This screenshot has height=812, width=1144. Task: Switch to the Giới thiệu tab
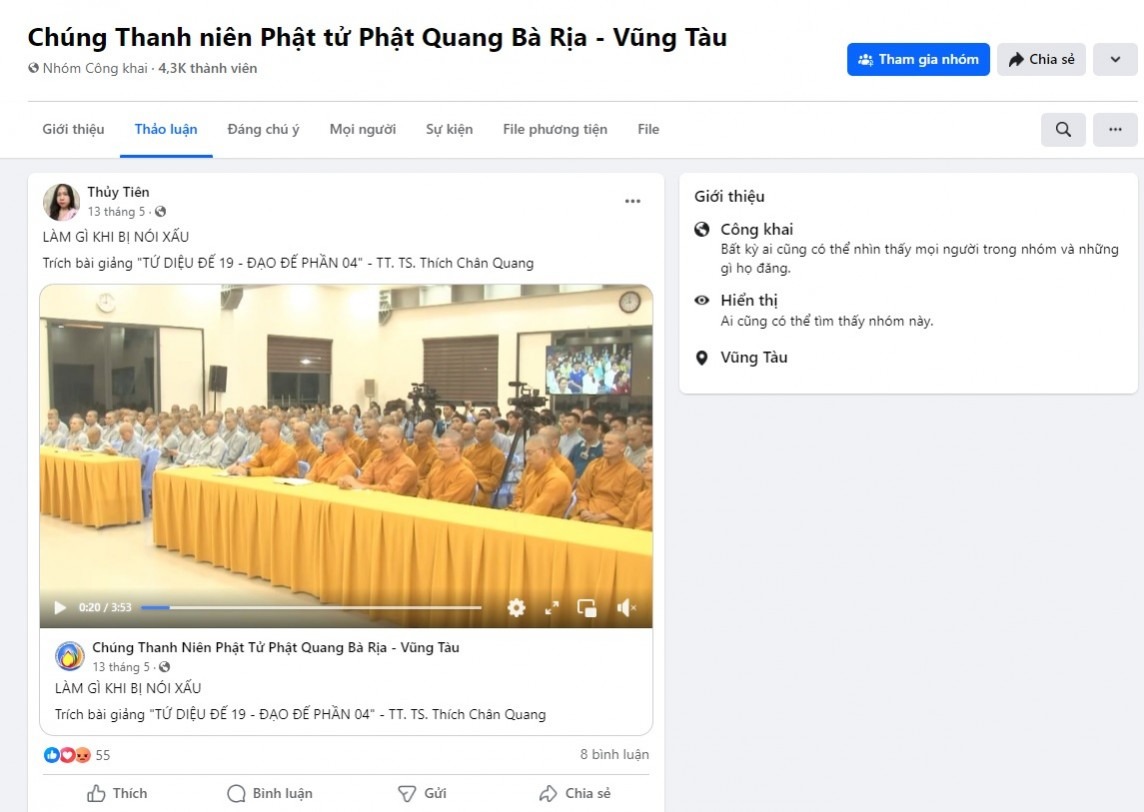pyautogui.click(x=73, y=129)
